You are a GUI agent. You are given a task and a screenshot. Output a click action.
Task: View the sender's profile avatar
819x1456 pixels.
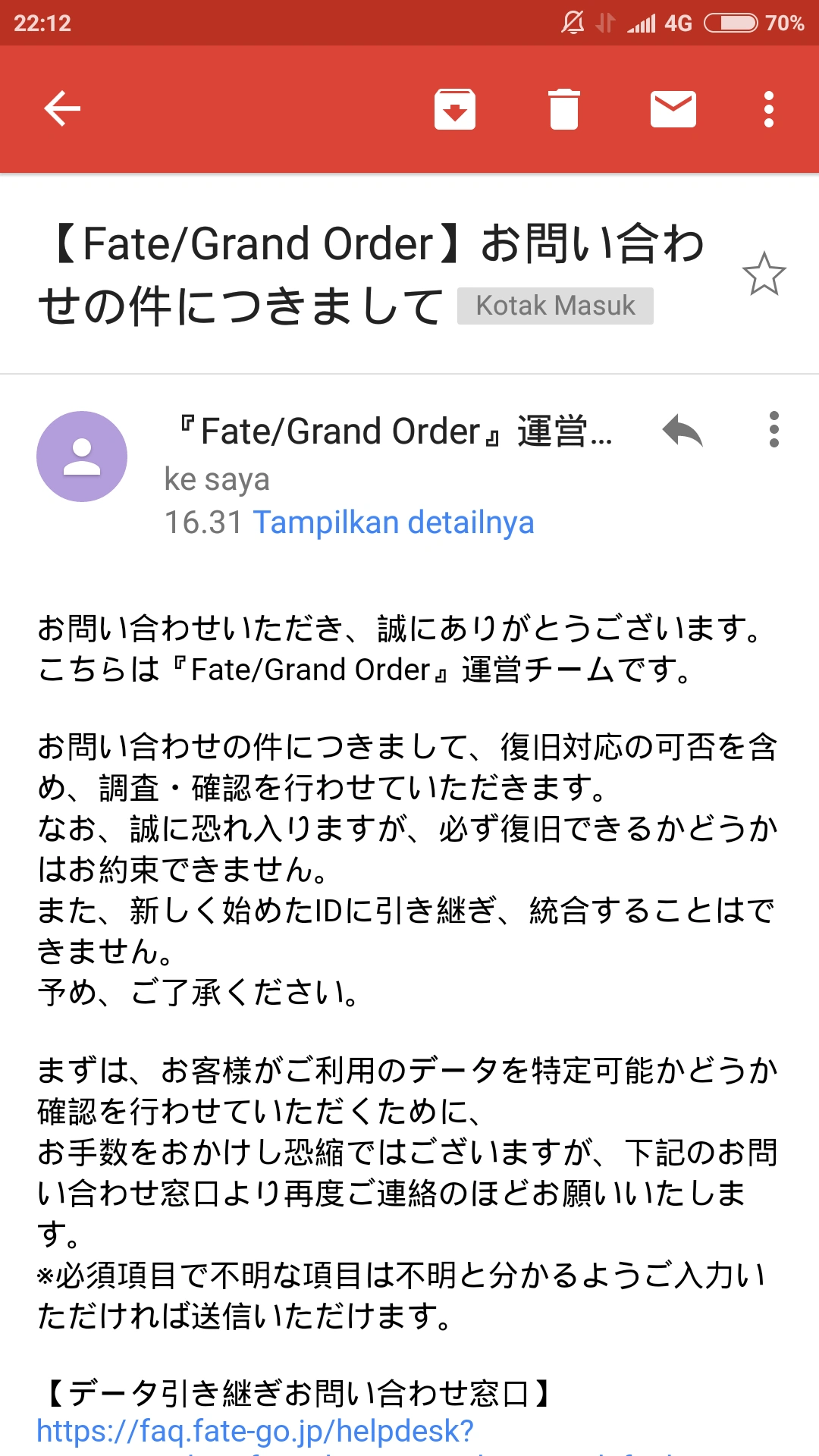click(82, 457)
